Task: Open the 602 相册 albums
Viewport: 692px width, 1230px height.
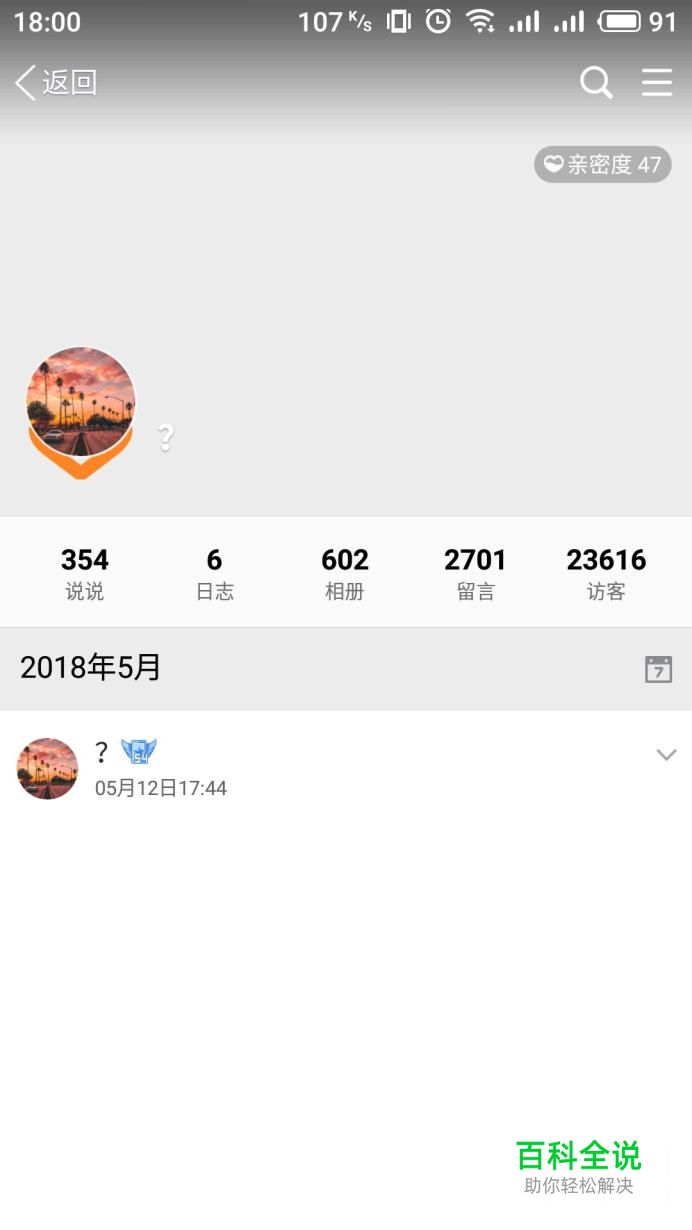Action: [345, 573]
